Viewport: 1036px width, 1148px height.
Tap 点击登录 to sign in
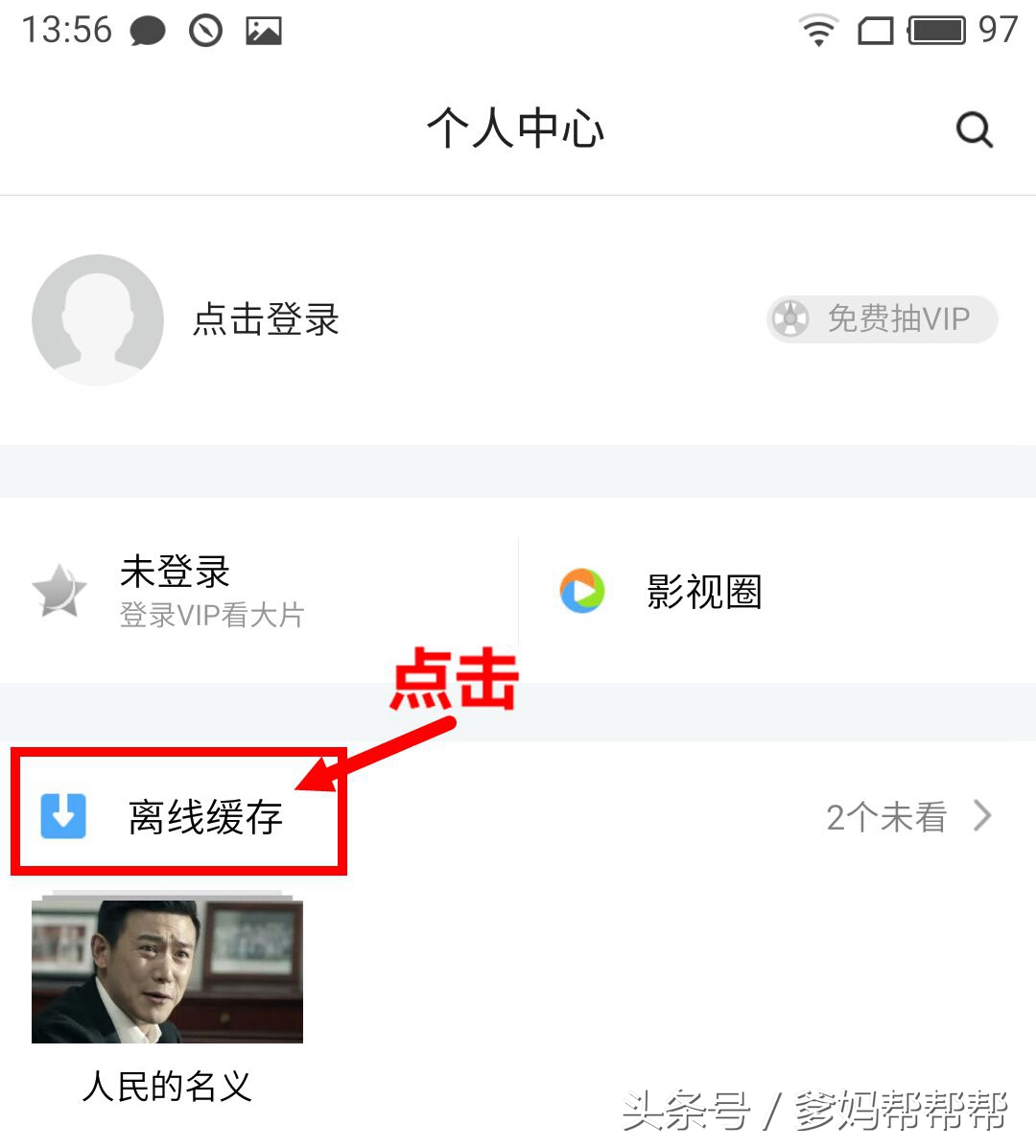click(x=265, y=320)
